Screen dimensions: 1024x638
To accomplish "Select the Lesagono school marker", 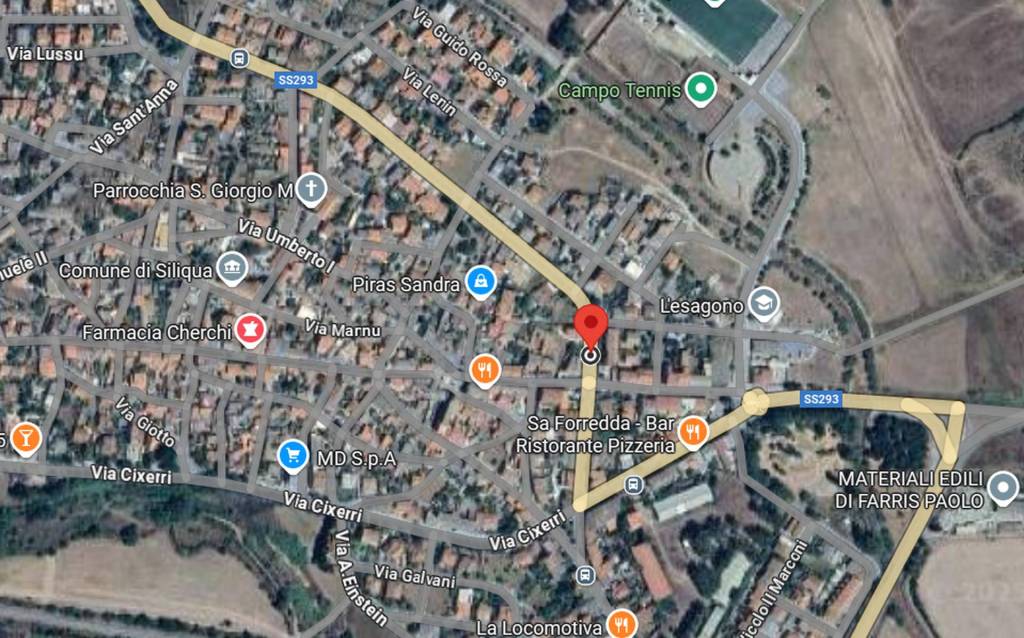I will click(764, 304).
